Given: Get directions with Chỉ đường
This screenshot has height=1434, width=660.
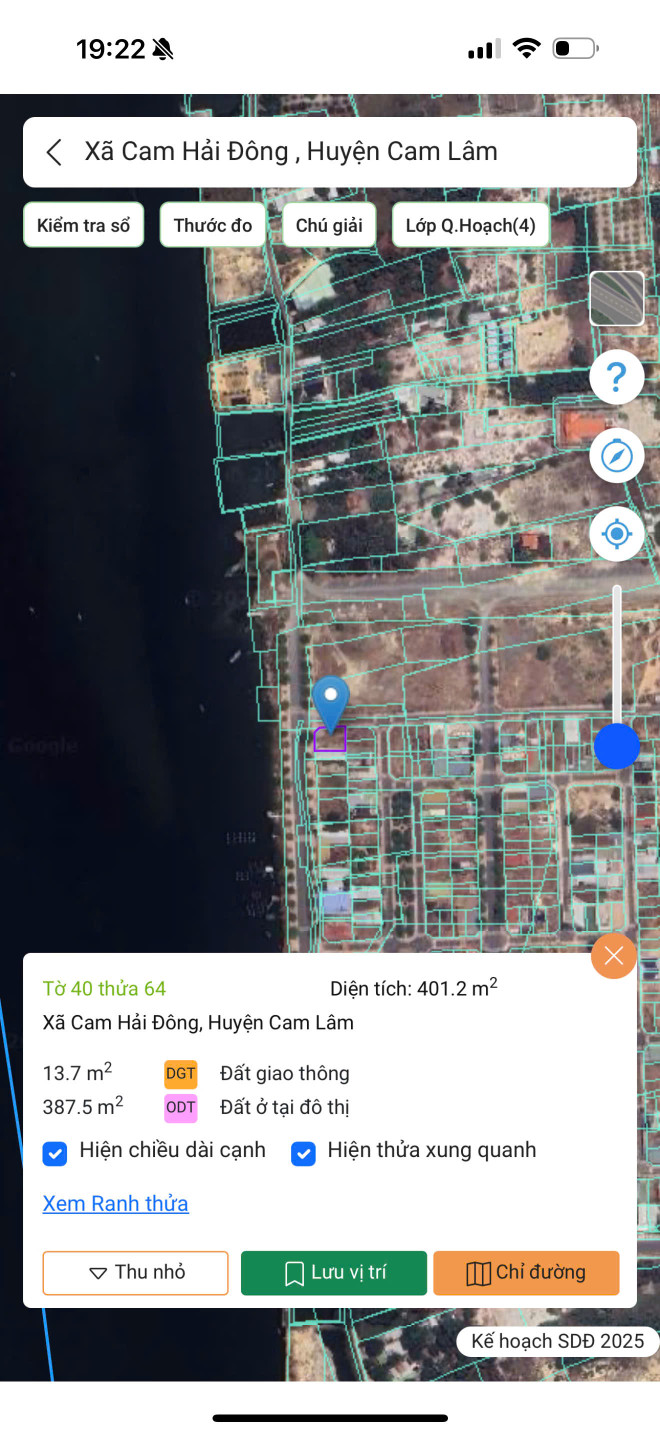Looking at the screenshot, I should tap(526, 1273).
